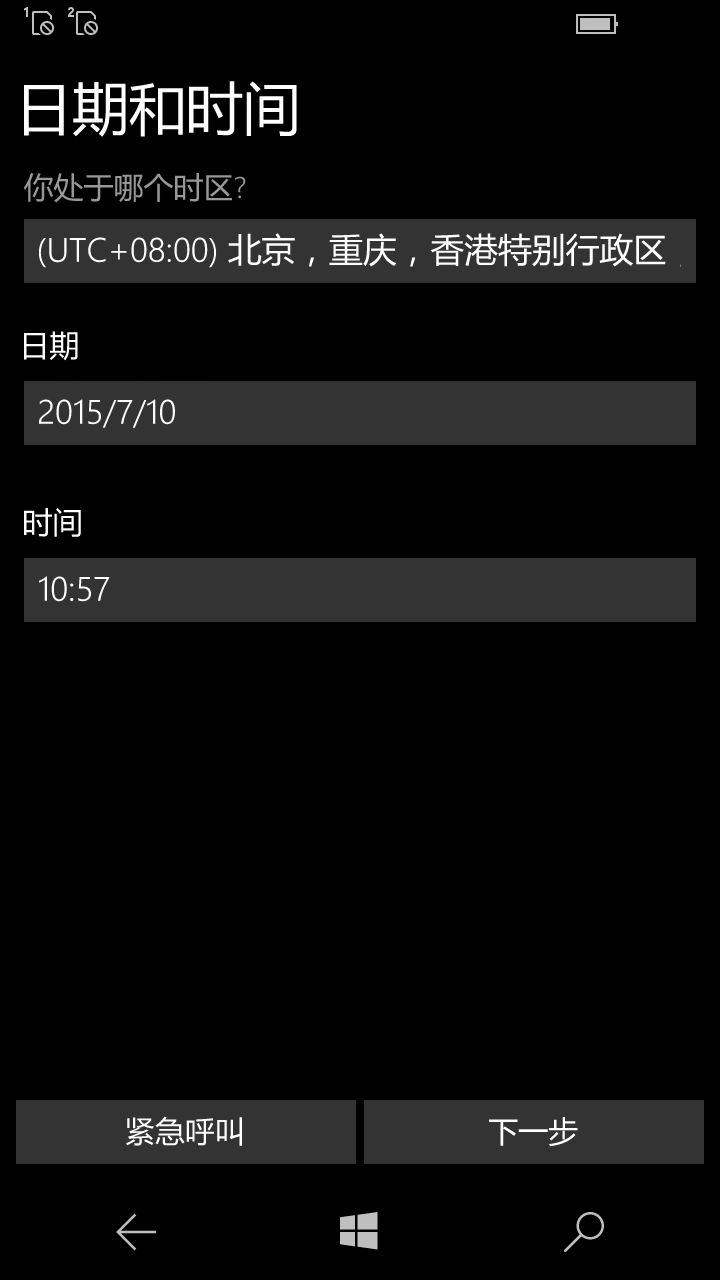Continue with the 下一步 button

coord(534,1132)
